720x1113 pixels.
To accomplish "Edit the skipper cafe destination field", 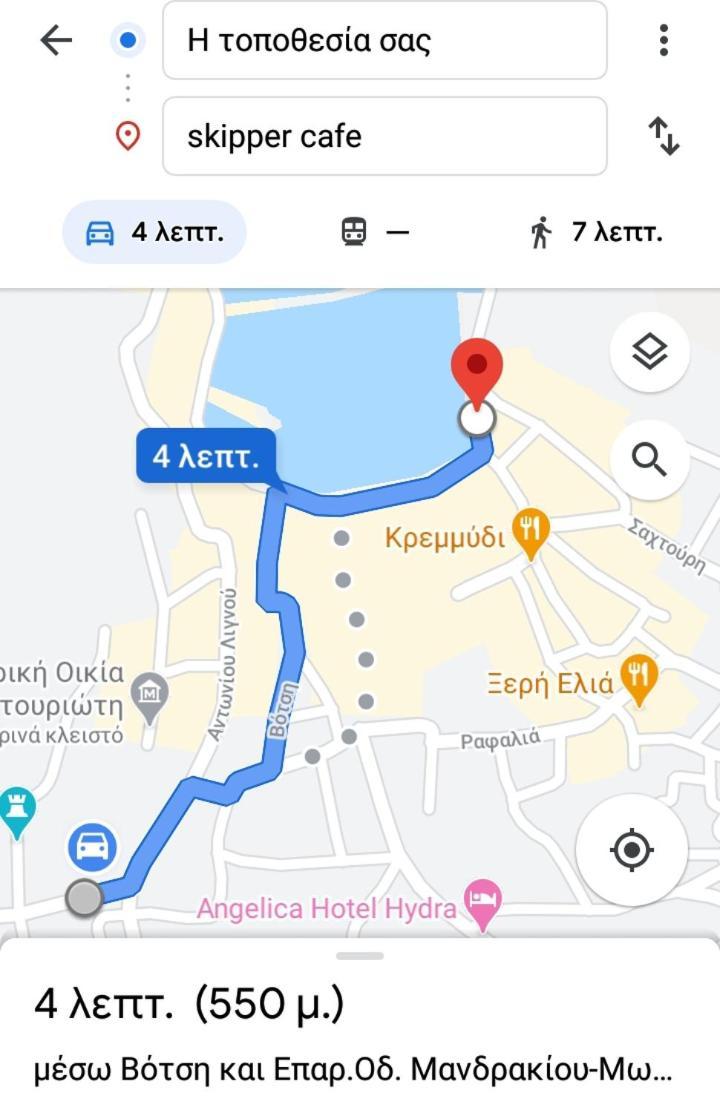I will (x=384, y=136).
